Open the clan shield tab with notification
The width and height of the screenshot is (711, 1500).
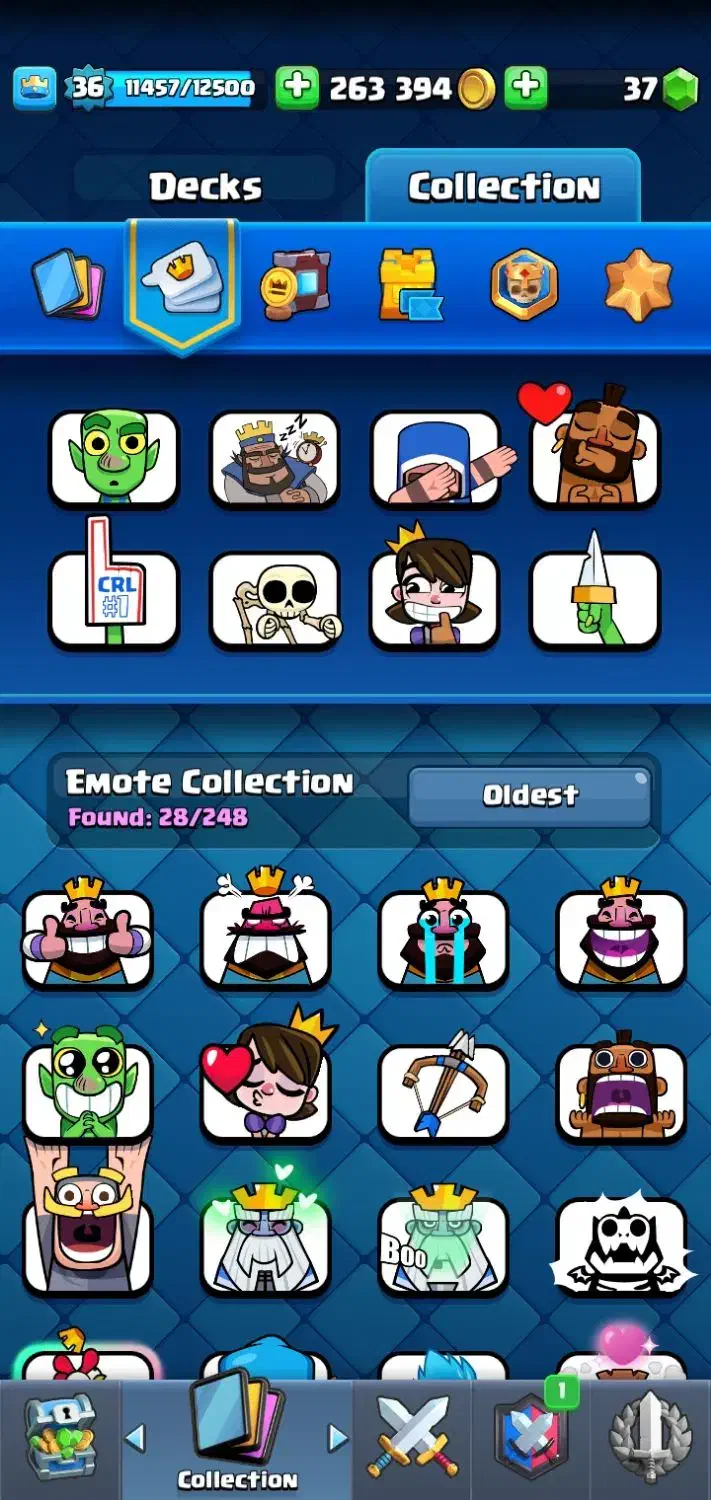tap(531, 1440)
